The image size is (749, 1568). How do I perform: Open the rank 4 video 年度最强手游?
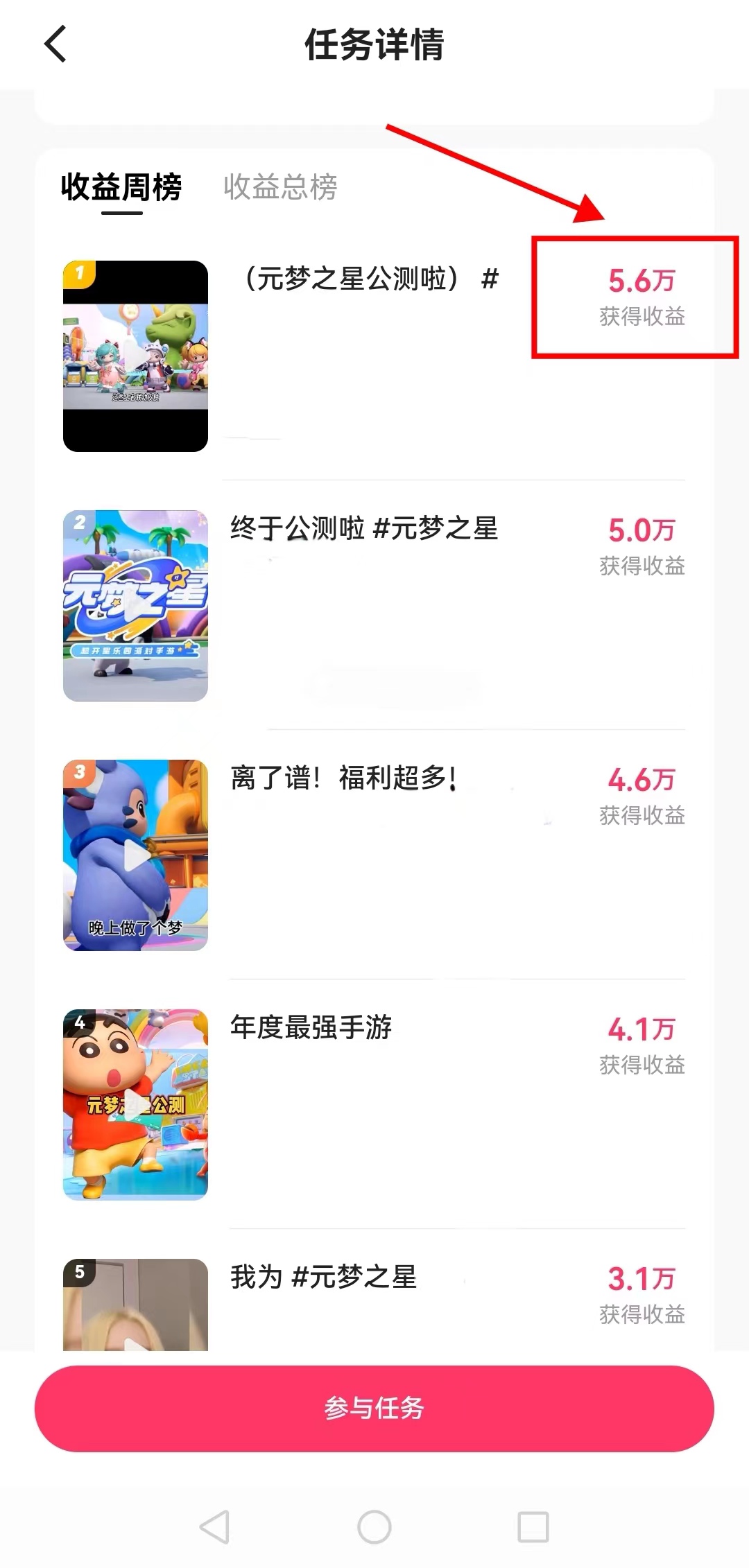click(135, 1104)
